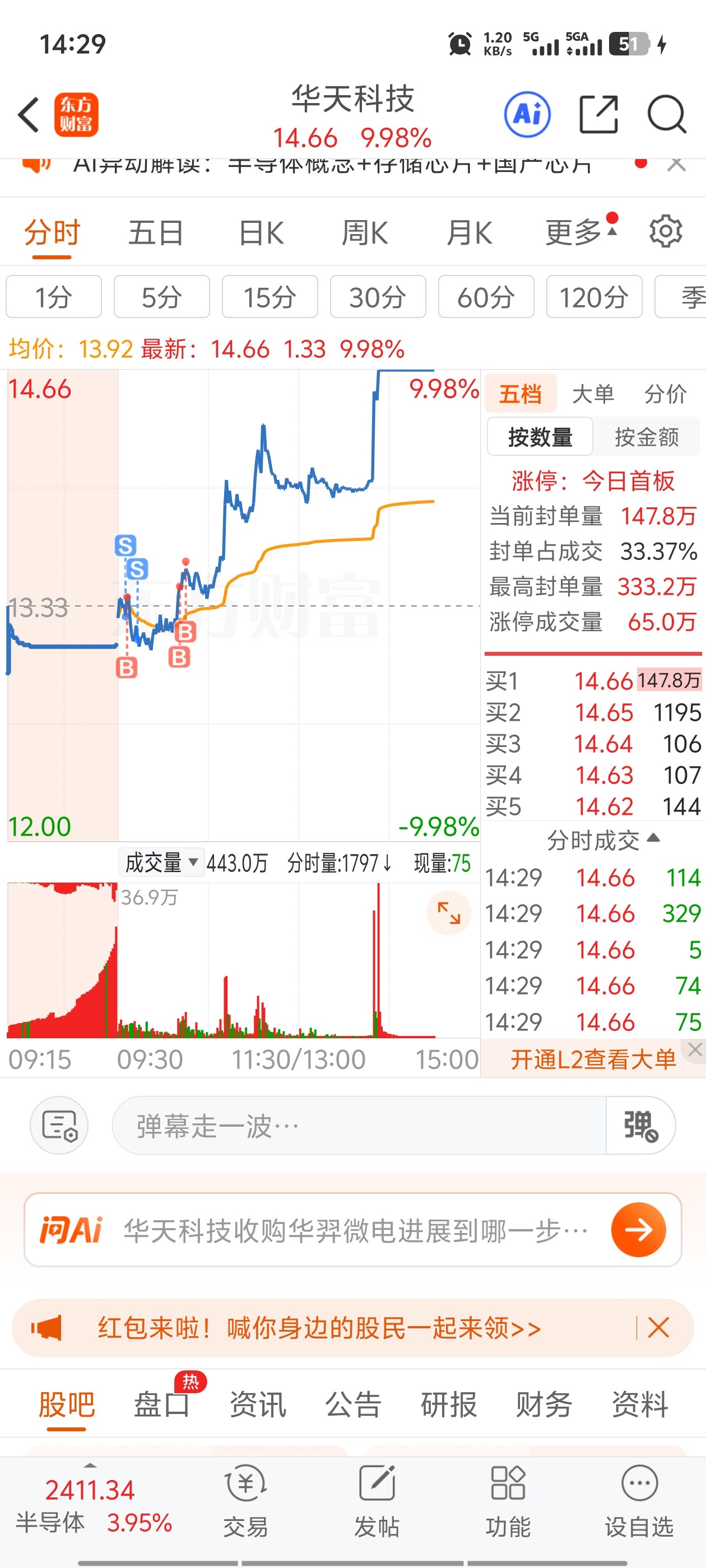Open the 成交量 indicator dropdown

coord(161,862)
